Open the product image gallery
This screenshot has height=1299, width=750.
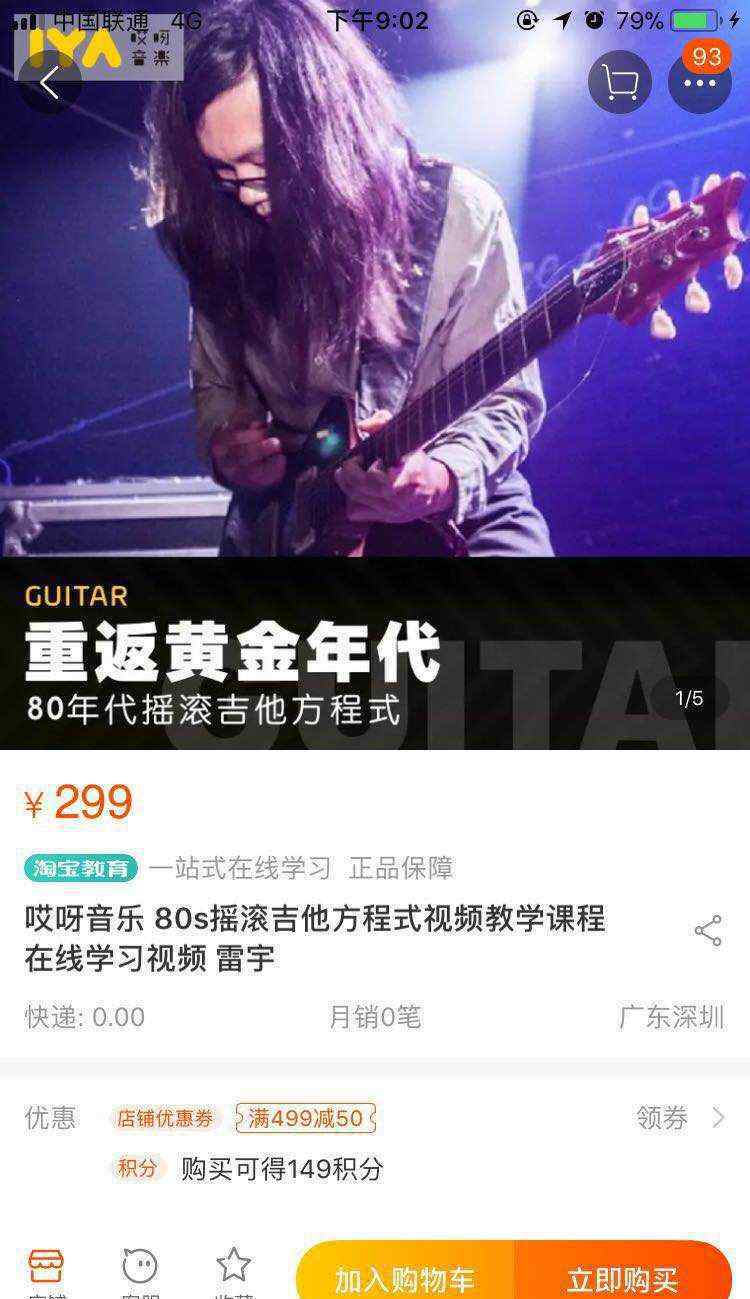click(x=375, y=375)
